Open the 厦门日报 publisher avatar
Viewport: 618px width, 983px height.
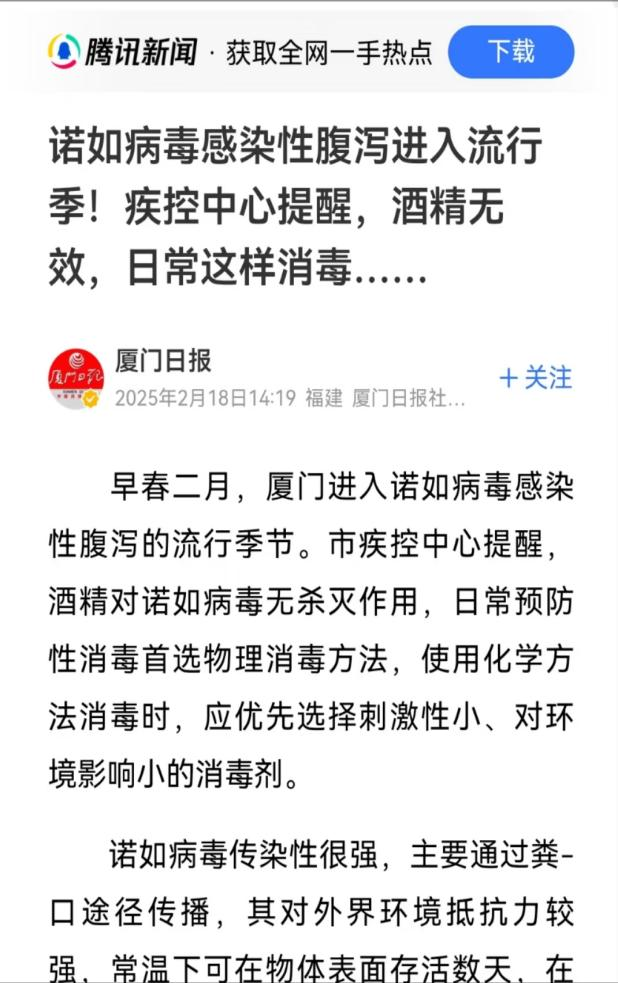76,379
